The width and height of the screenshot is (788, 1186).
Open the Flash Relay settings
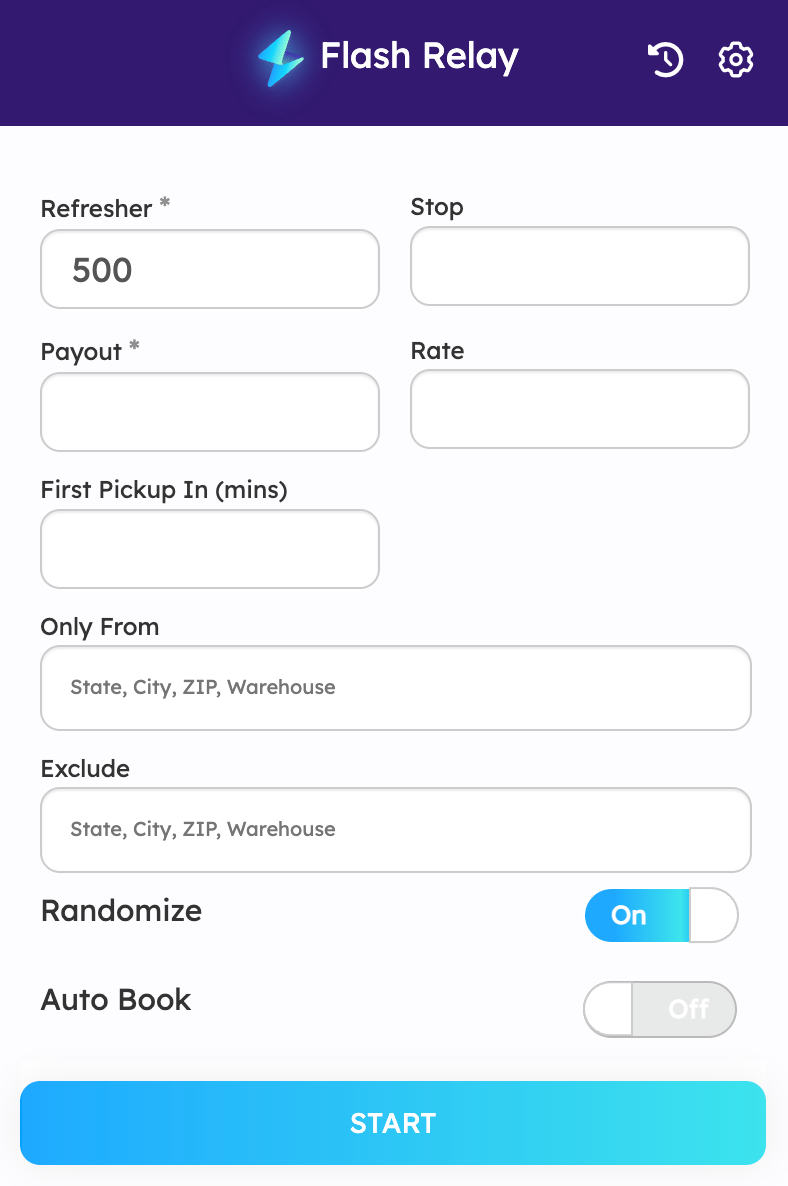click(735, 60)
